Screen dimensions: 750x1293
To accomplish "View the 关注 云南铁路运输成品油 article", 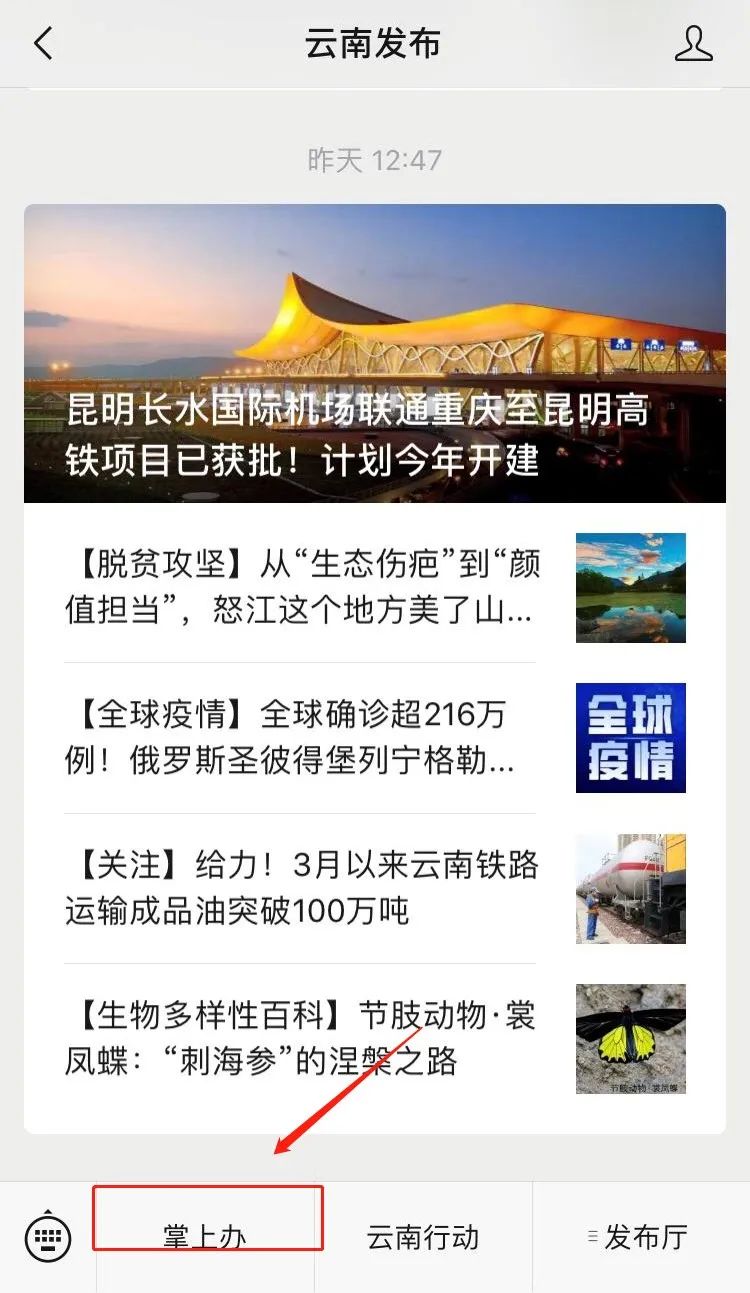I will click(302, 888).
